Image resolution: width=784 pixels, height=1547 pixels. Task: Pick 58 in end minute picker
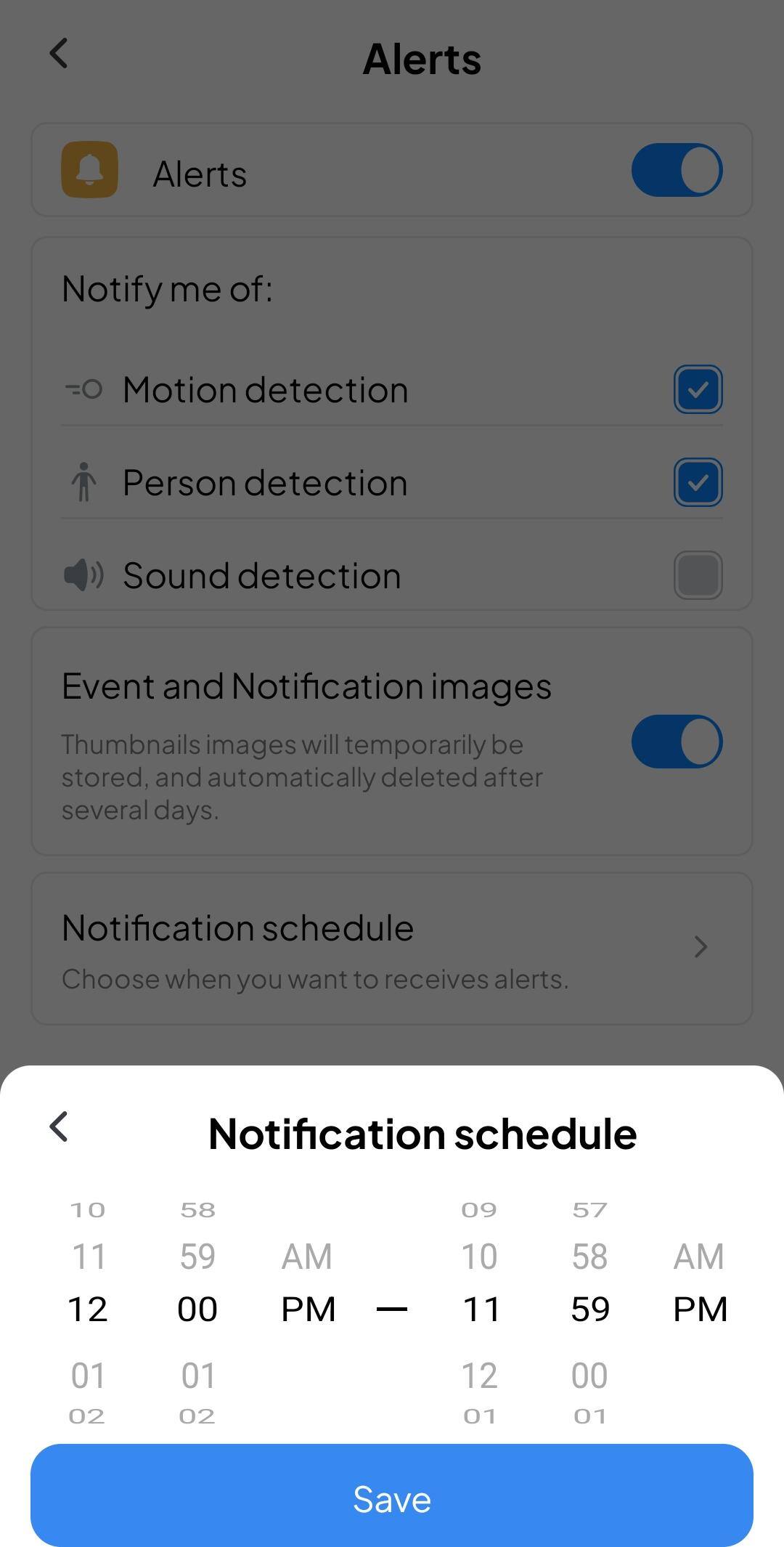click(589, 1256)
